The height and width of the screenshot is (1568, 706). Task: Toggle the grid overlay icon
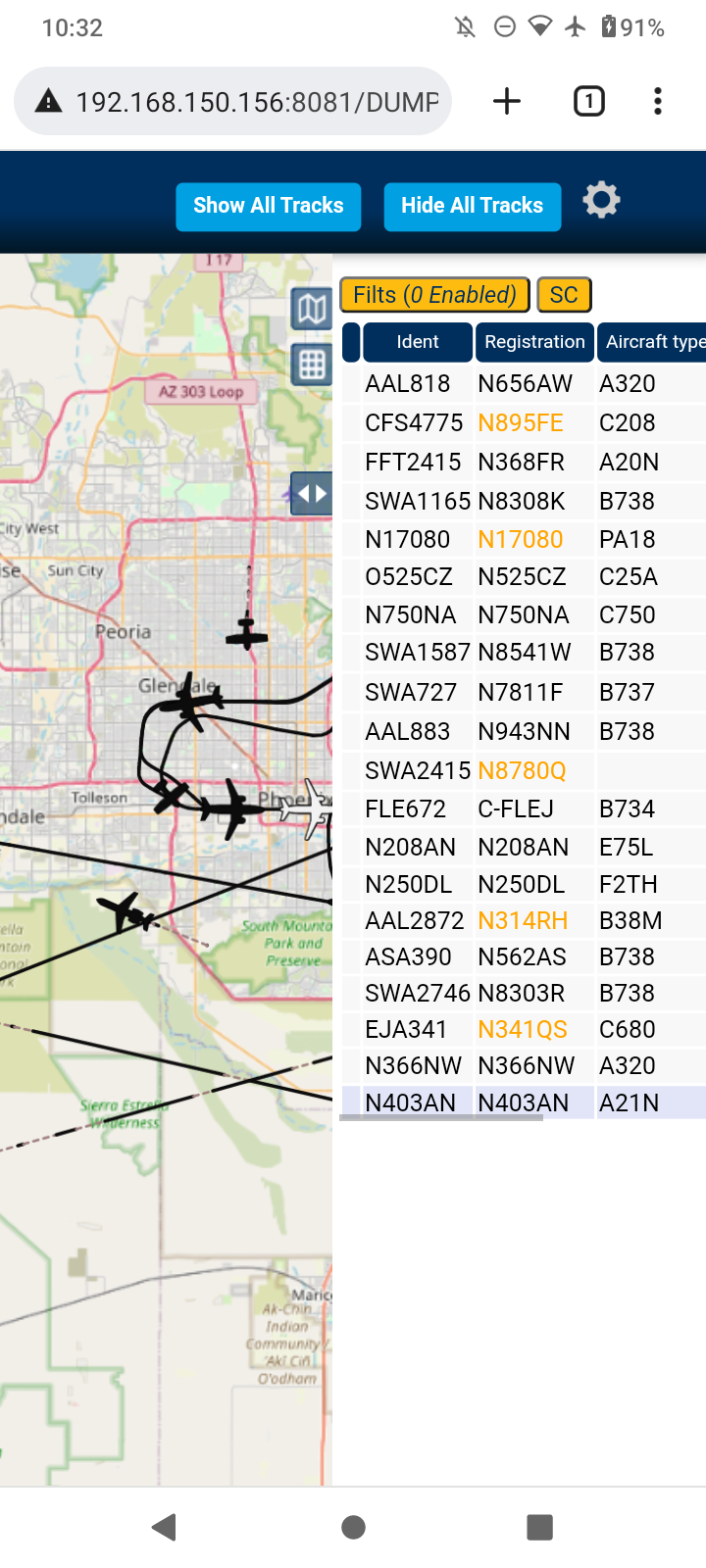[312, 365]
